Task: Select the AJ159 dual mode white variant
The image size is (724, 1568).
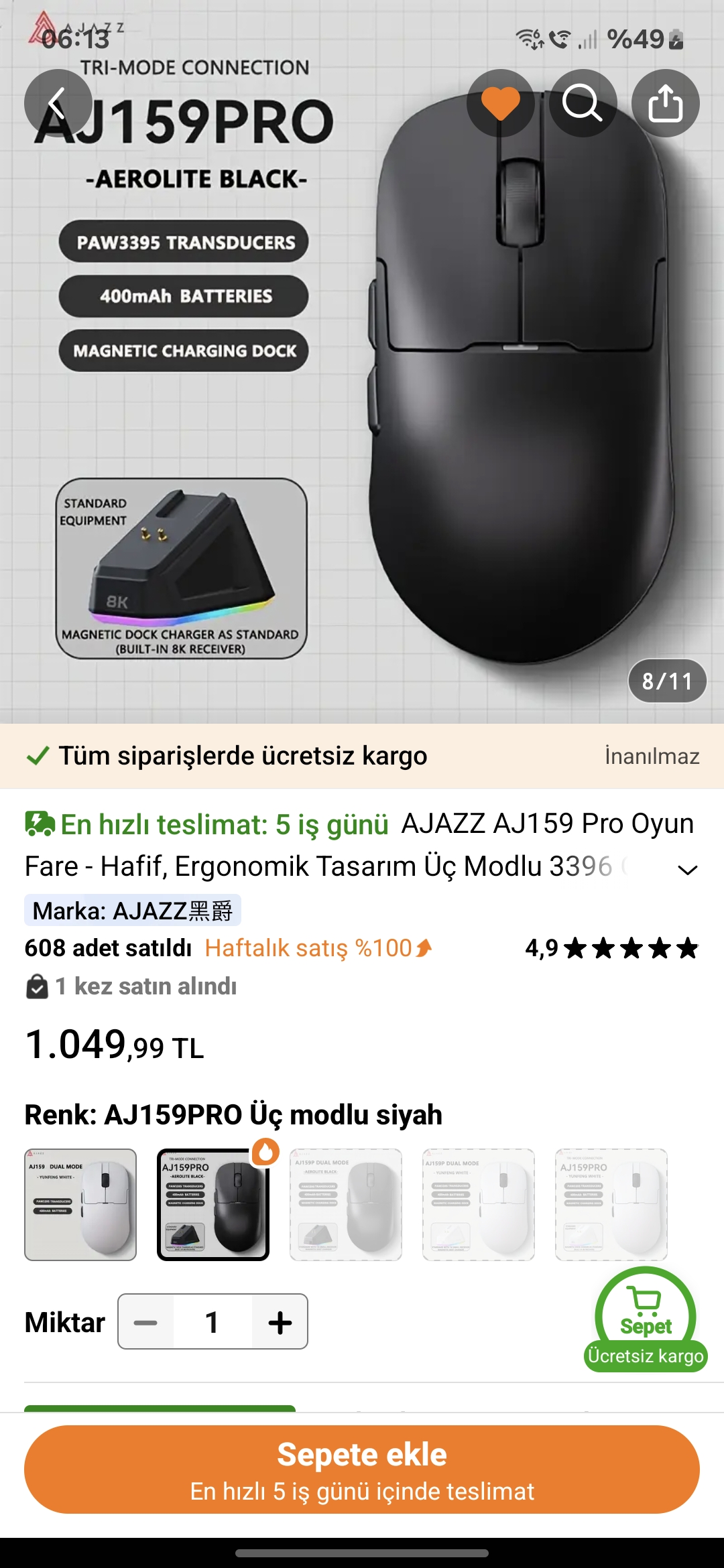Action: pos(80,1205)
